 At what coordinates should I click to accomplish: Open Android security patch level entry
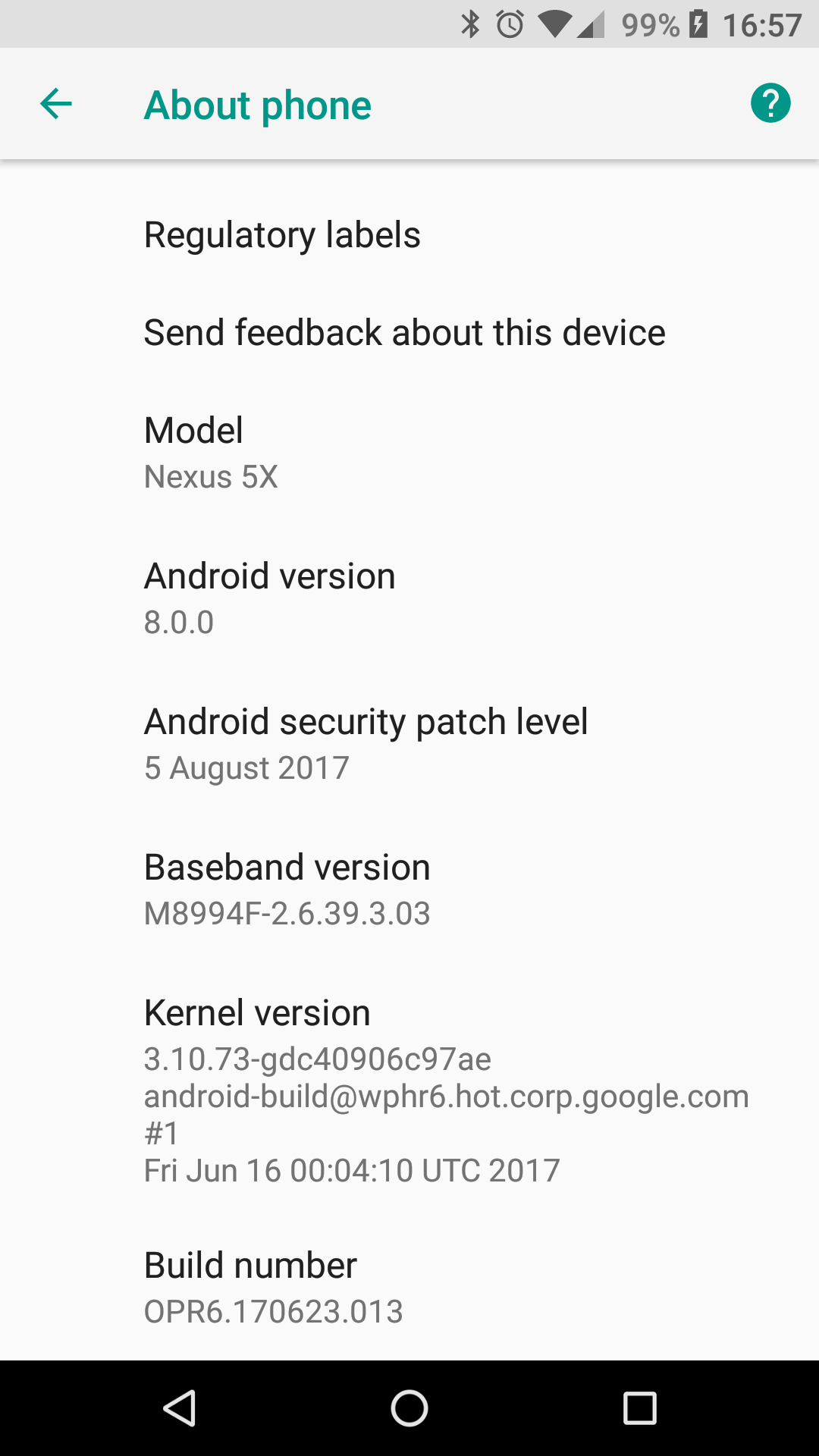(x=409, y=745)
